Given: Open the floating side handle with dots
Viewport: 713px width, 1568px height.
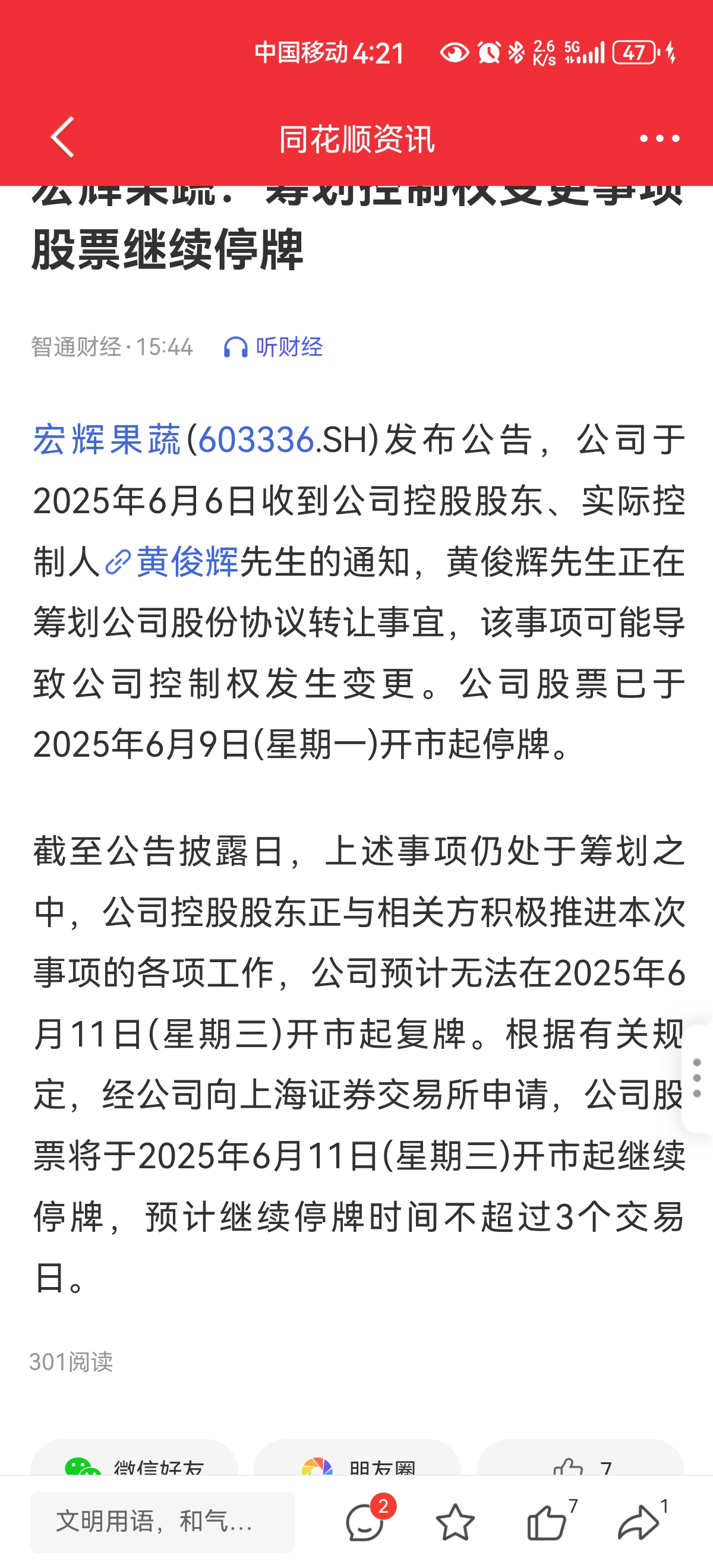Looking at the screenshot, I should [x=698, y=1078].
